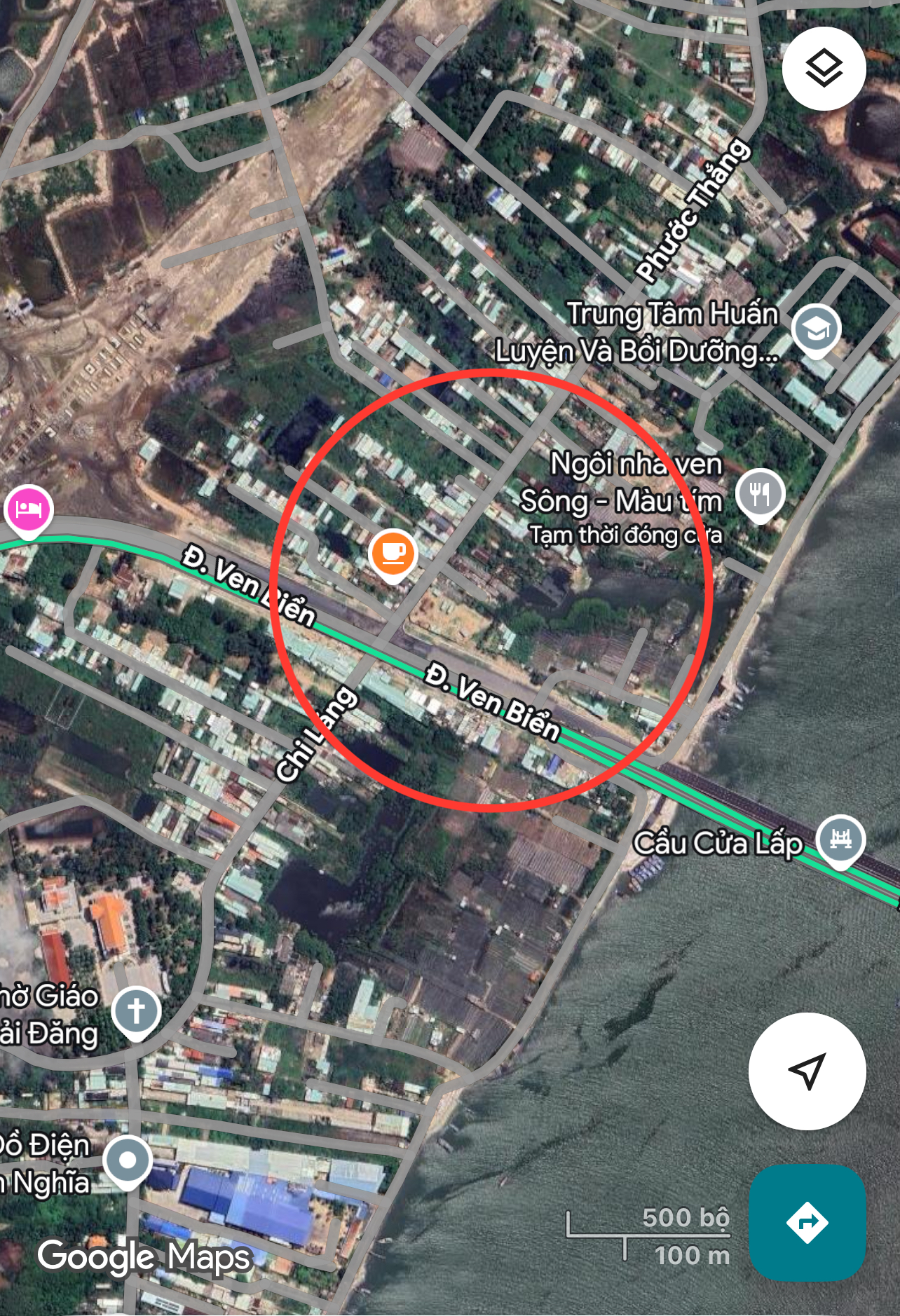900x1316 pixels.
Task: Open the Đồ Điện Nghĩa place marker
Action: (x=127, y=1160)
